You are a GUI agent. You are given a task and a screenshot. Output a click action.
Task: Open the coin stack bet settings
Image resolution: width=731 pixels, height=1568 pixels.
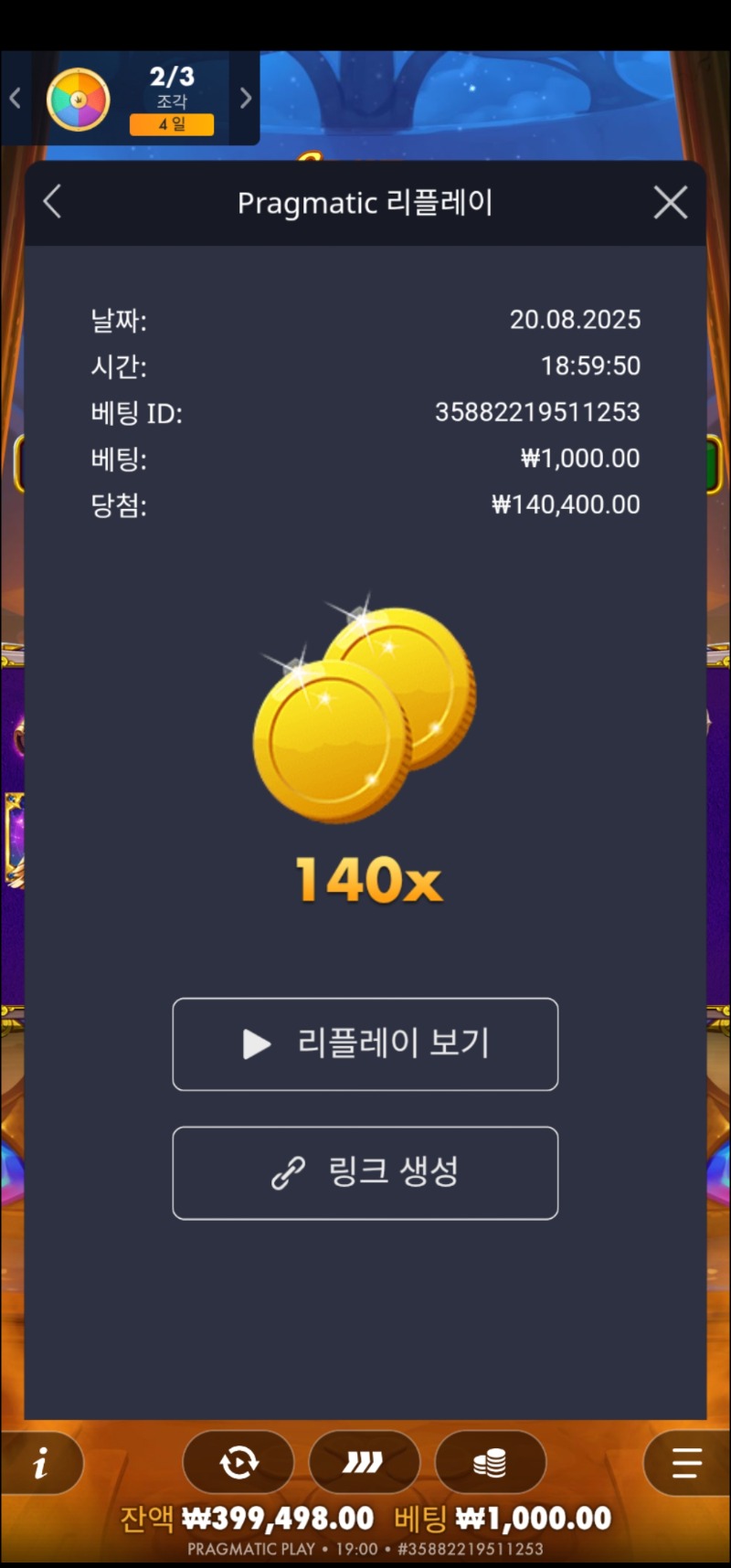pos(490,1463)
